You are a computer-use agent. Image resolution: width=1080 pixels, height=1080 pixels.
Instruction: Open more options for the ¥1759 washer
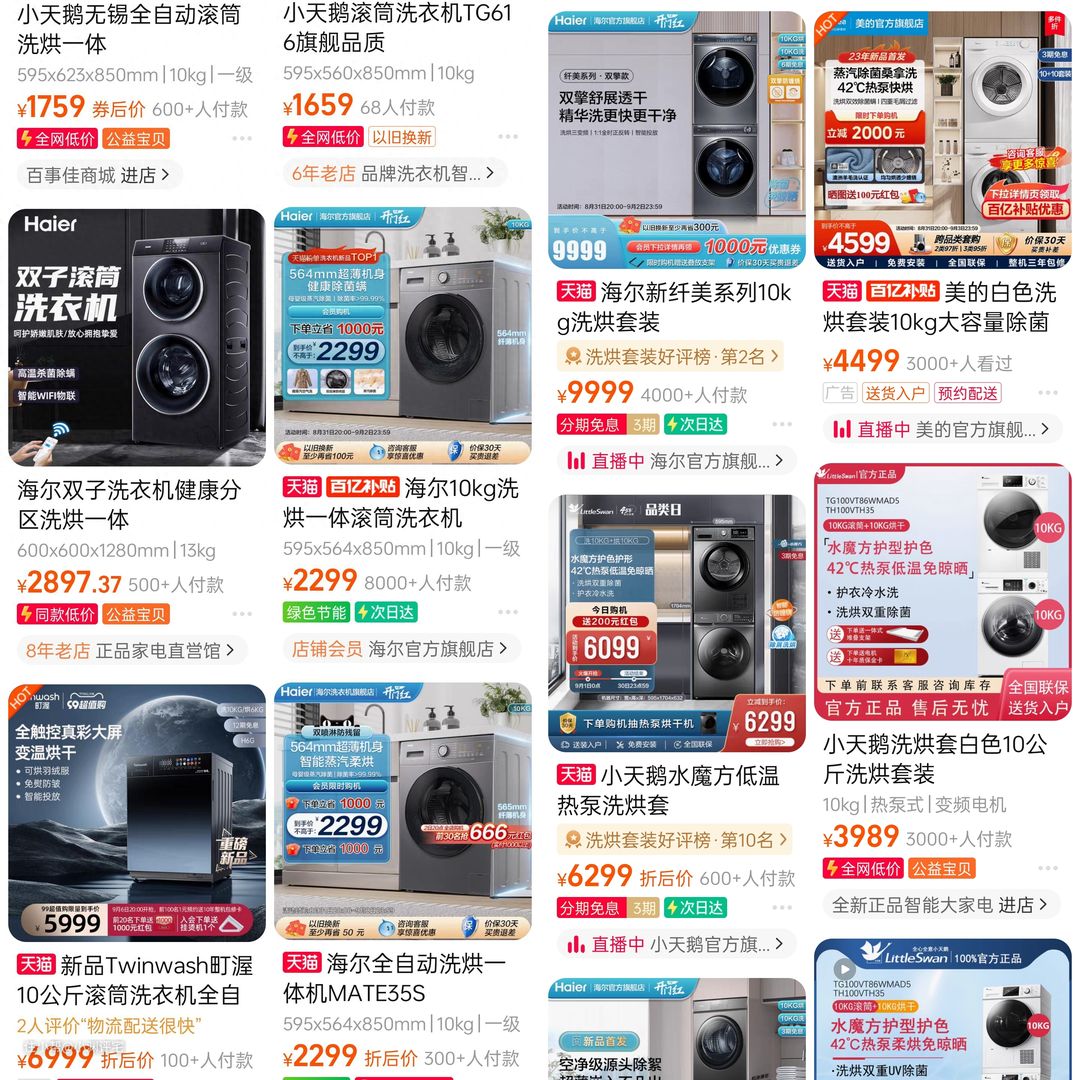tap(242, 139)
